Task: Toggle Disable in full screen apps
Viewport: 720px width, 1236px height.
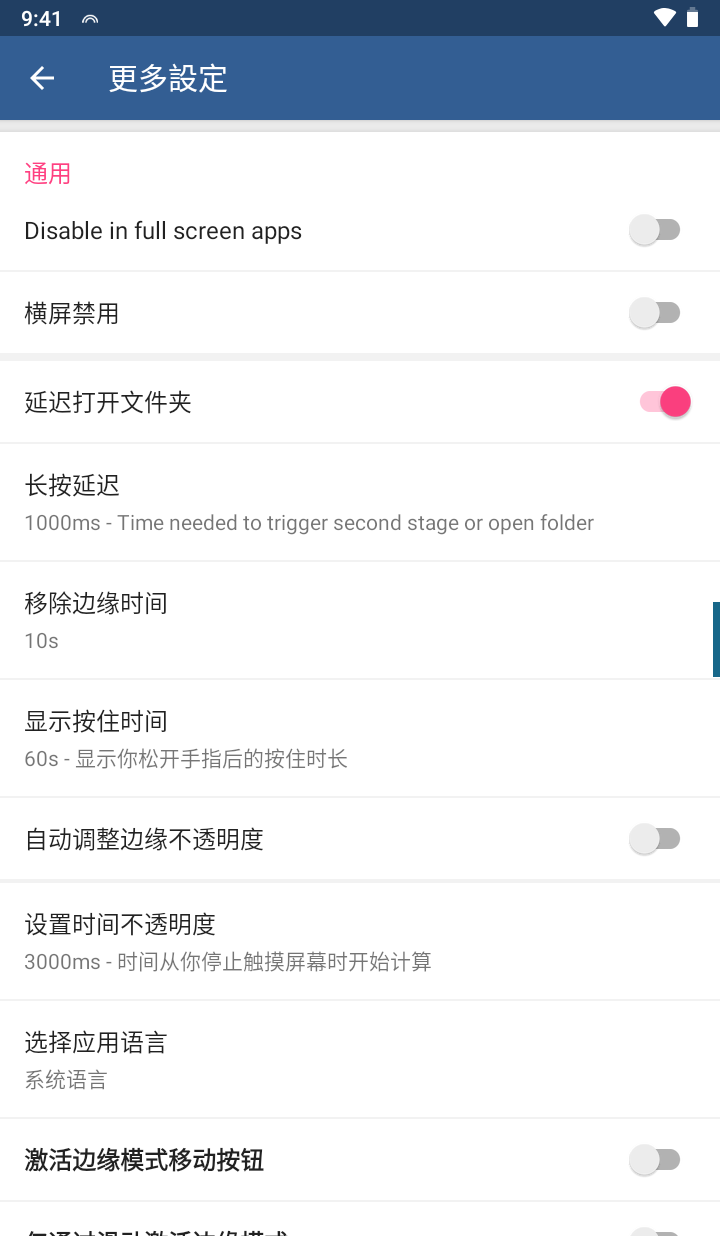Action: [x=655, y=231]
